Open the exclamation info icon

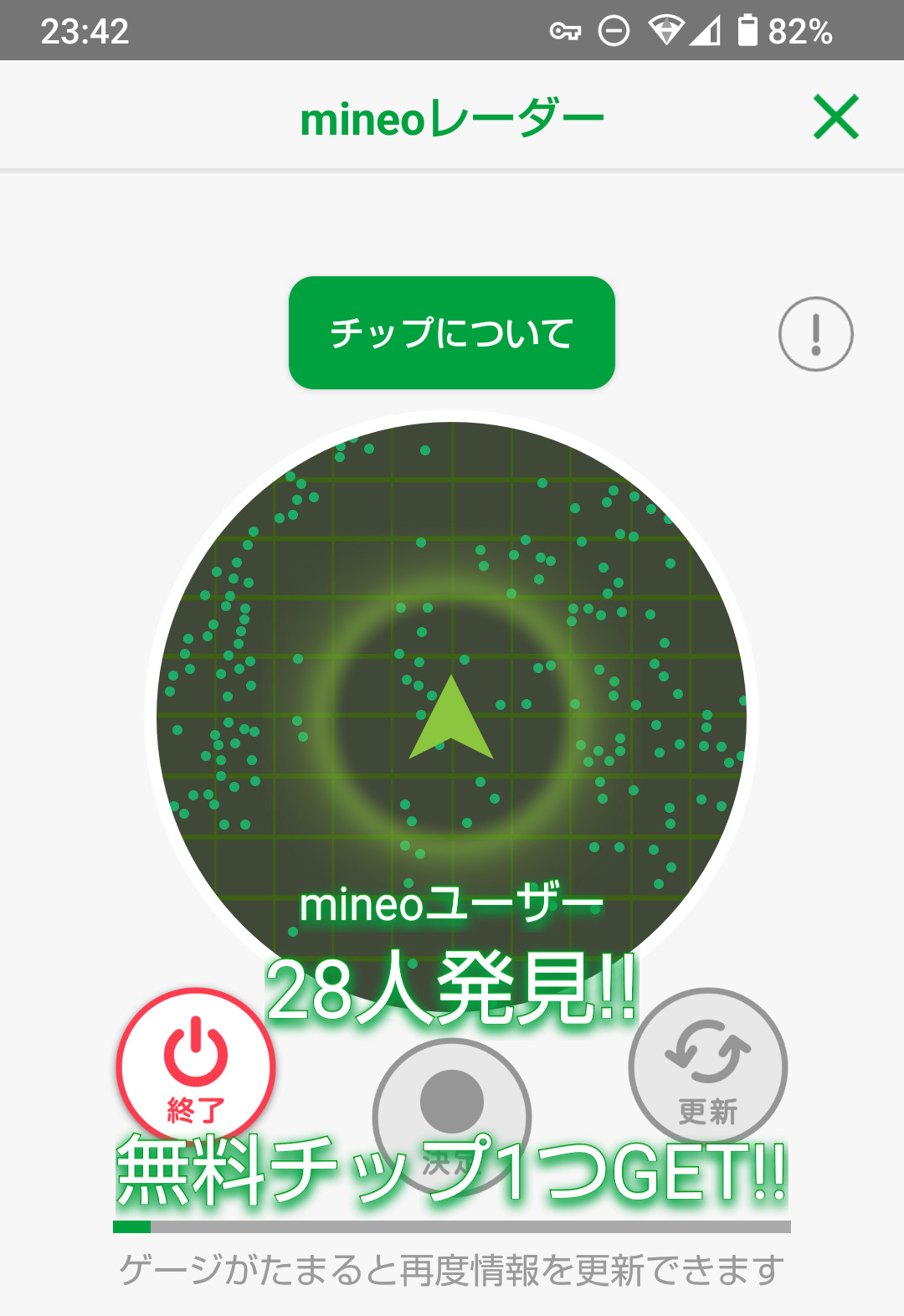[815, 334]
